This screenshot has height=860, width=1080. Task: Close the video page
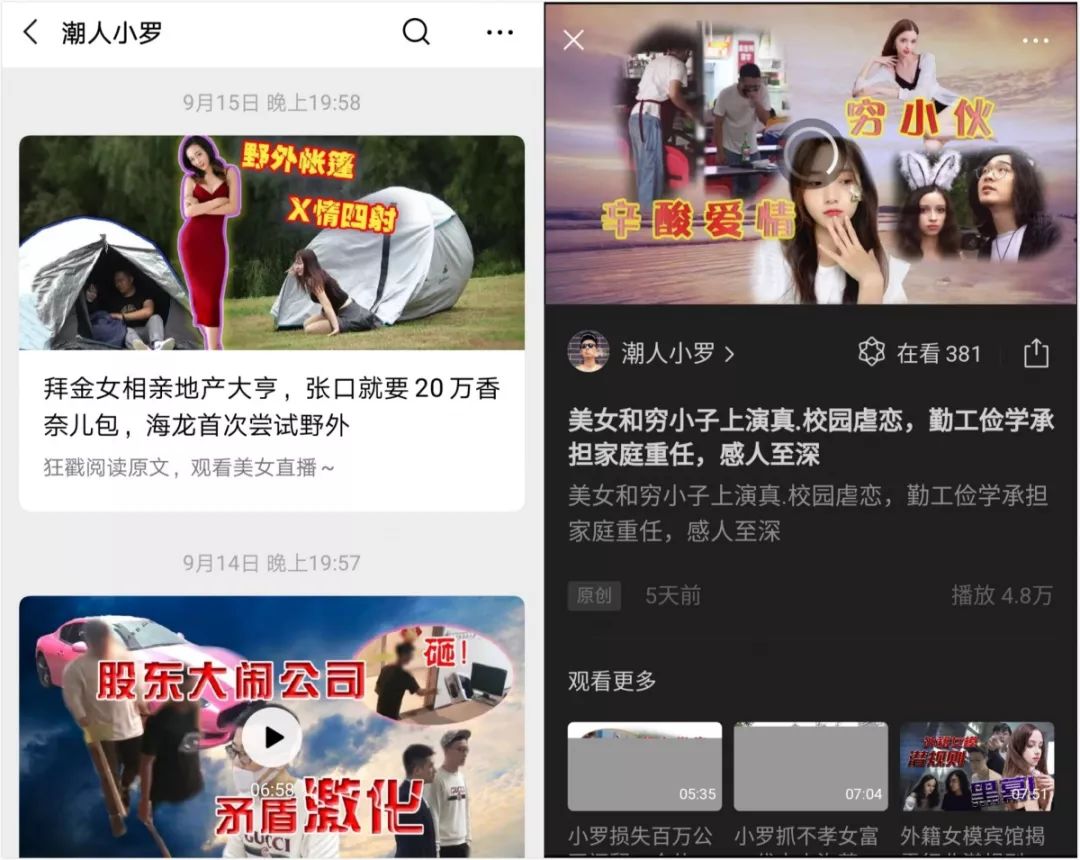pos(573,40)
